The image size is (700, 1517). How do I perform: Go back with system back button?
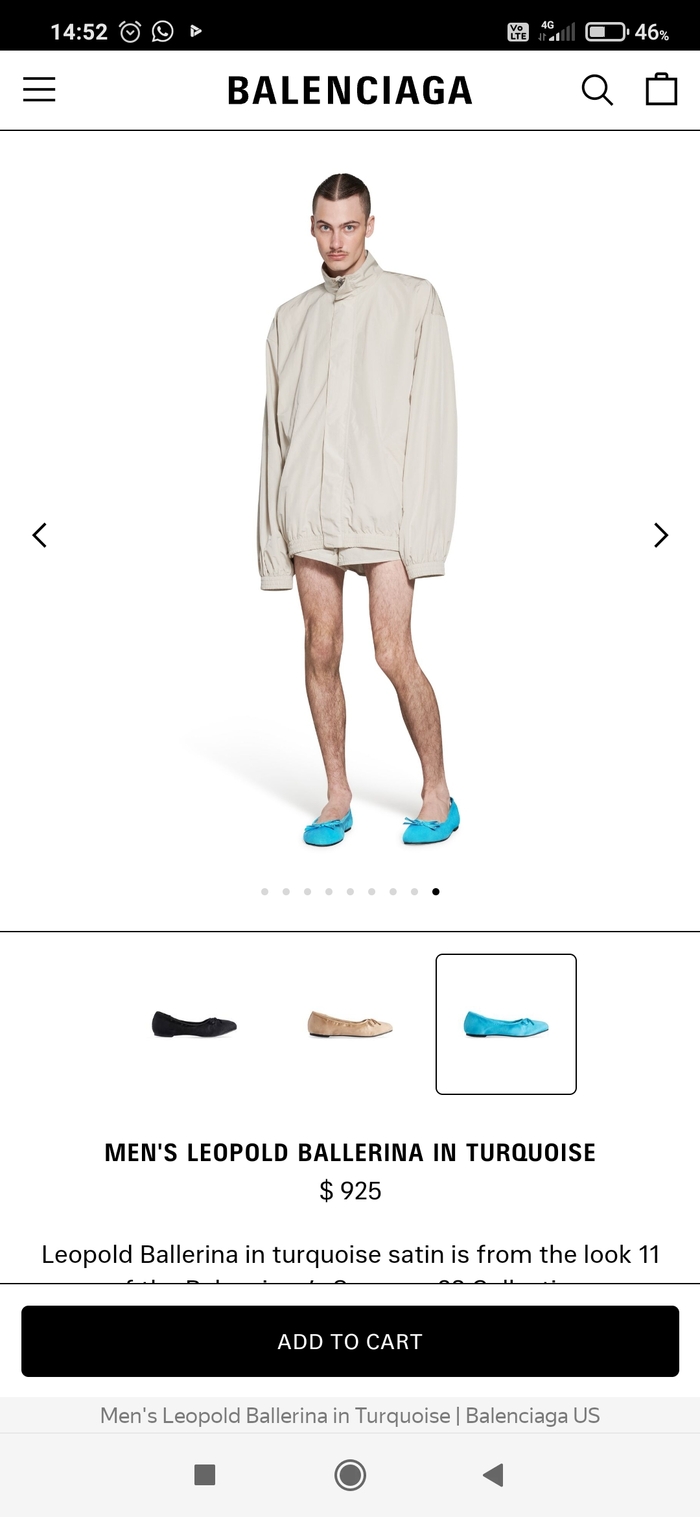[493, 1474]
